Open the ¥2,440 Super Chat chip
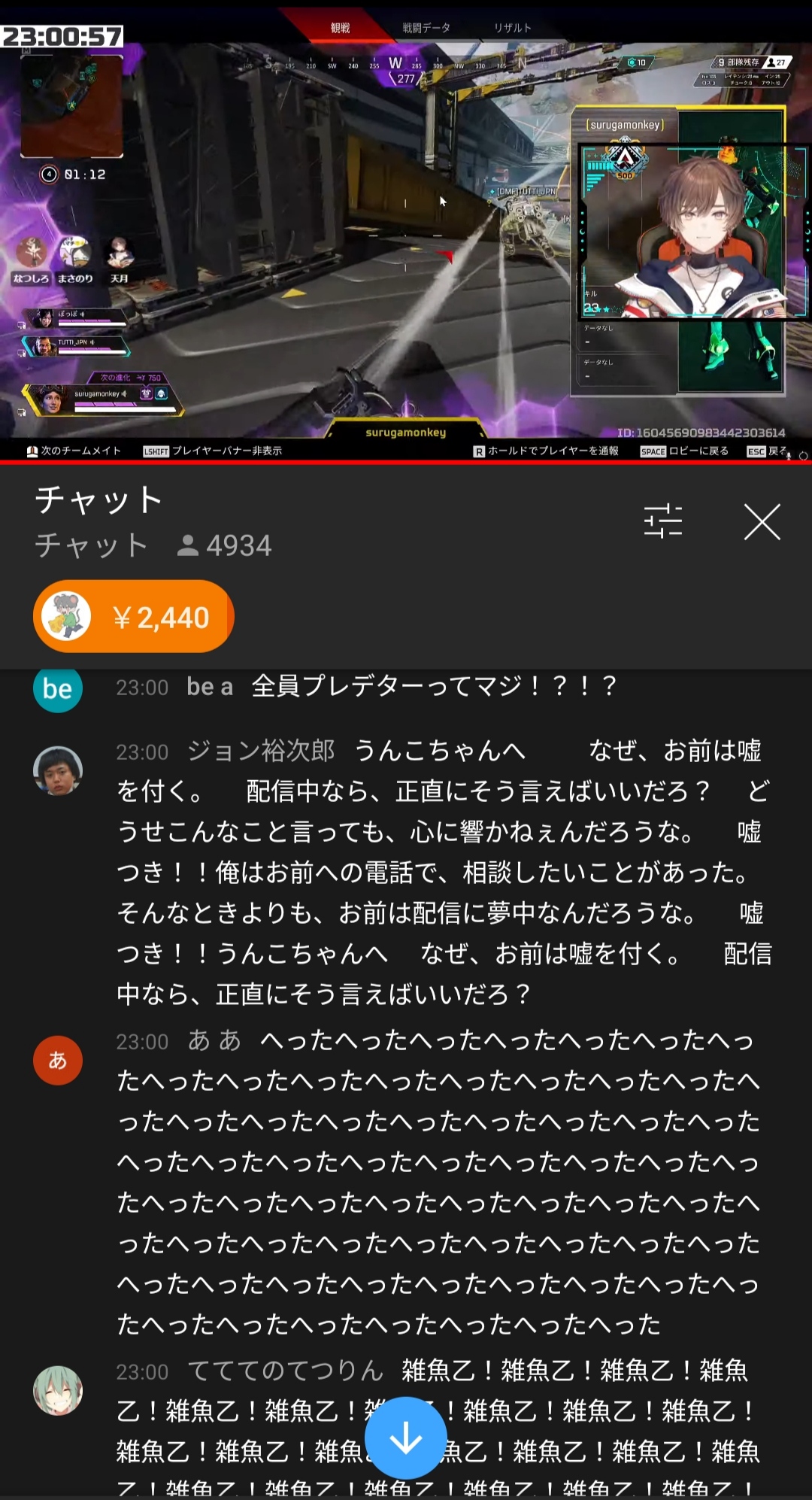The height and width of the screenshot is (1500, 812). click(133, 616)
